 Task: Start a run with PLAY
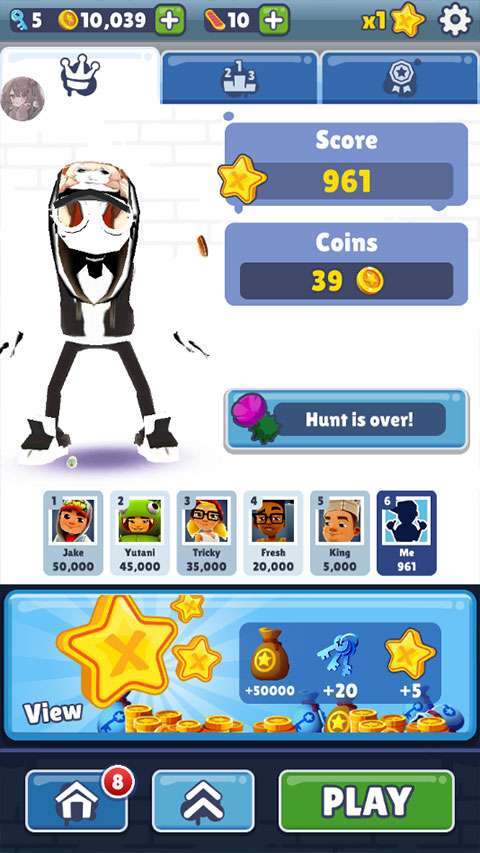point(366,801)
